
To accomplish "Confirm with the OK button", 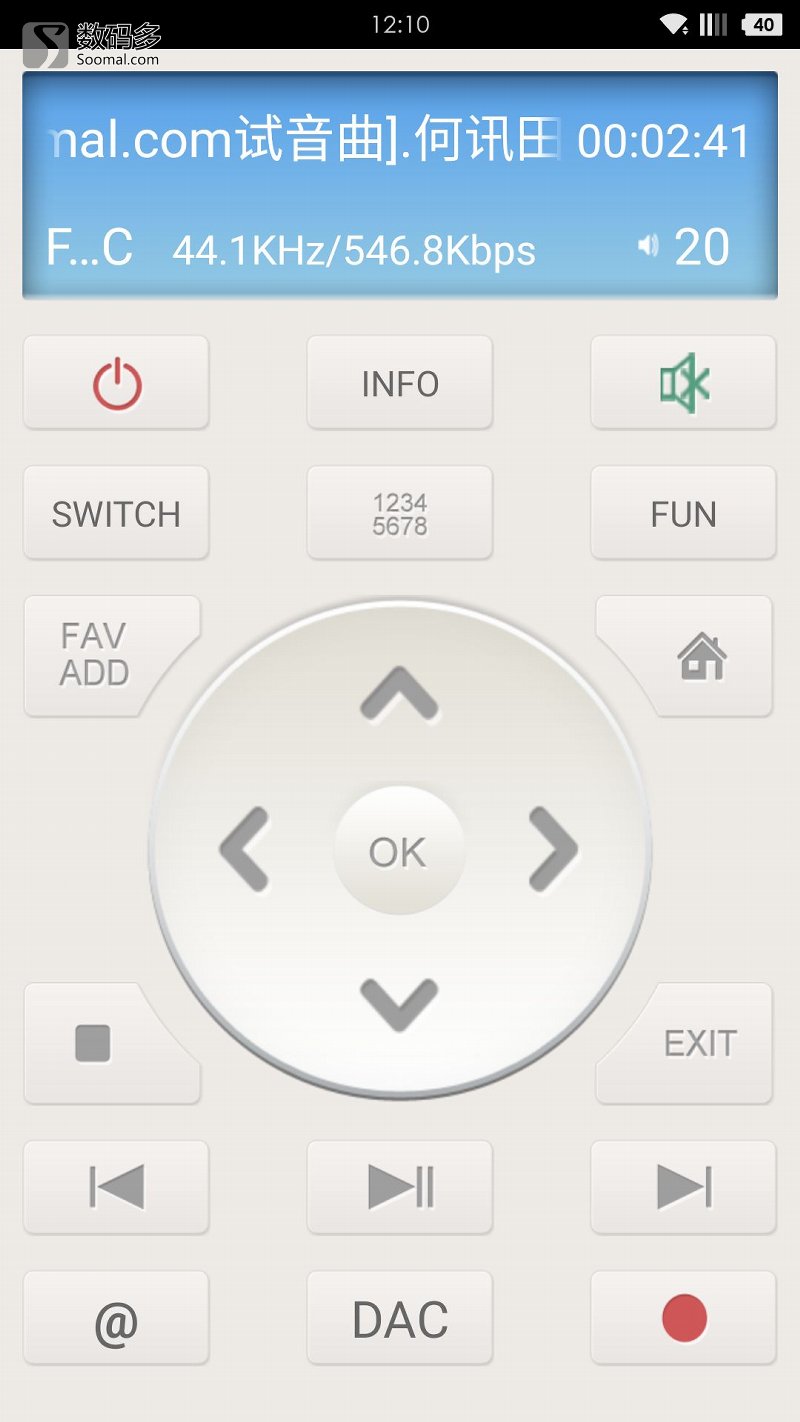I will [x=398, y=851].
